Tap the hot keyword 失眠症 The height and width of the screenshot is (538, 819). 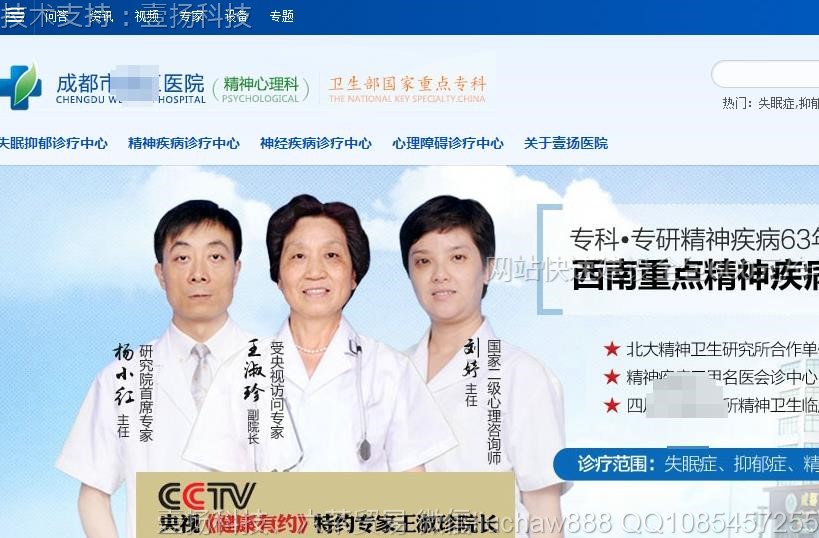[x=776, y=103]
